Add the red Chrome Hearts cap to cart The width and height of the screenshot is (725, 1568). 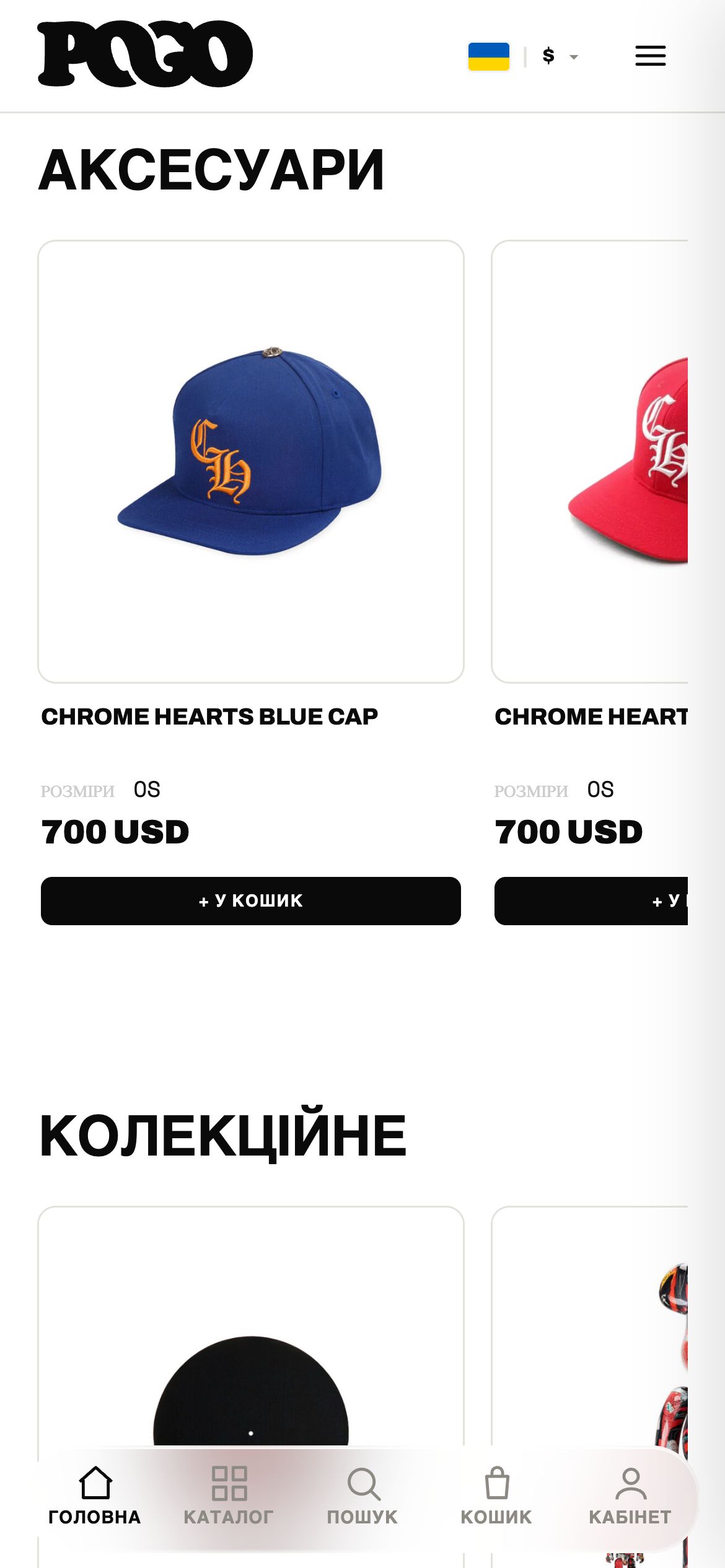tap(591, 901)
